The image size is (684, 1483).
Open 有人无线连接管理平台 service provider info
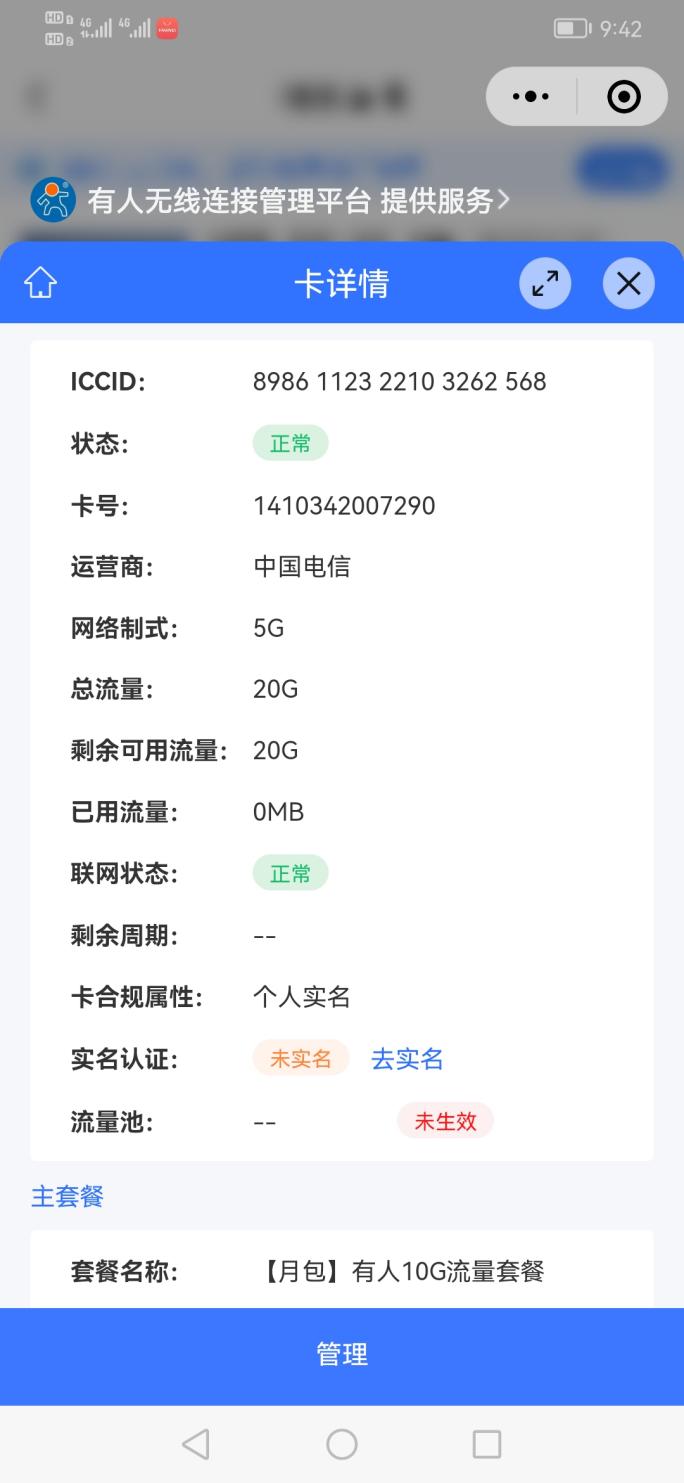[270, 201]
